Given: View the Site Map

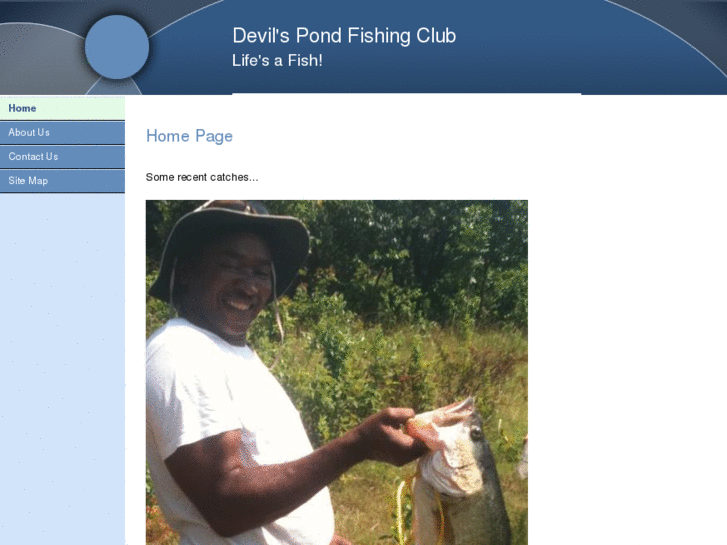Looking at the screenshot, I should click(x=28, y=181).
